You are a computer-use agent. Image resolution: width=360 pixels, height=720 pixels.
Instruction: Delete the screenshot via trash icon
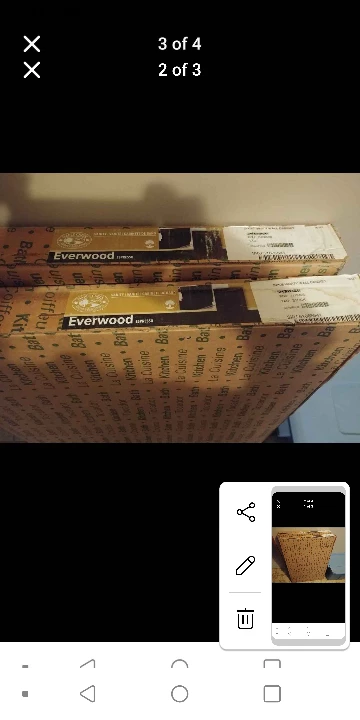(x=245, y=618)
